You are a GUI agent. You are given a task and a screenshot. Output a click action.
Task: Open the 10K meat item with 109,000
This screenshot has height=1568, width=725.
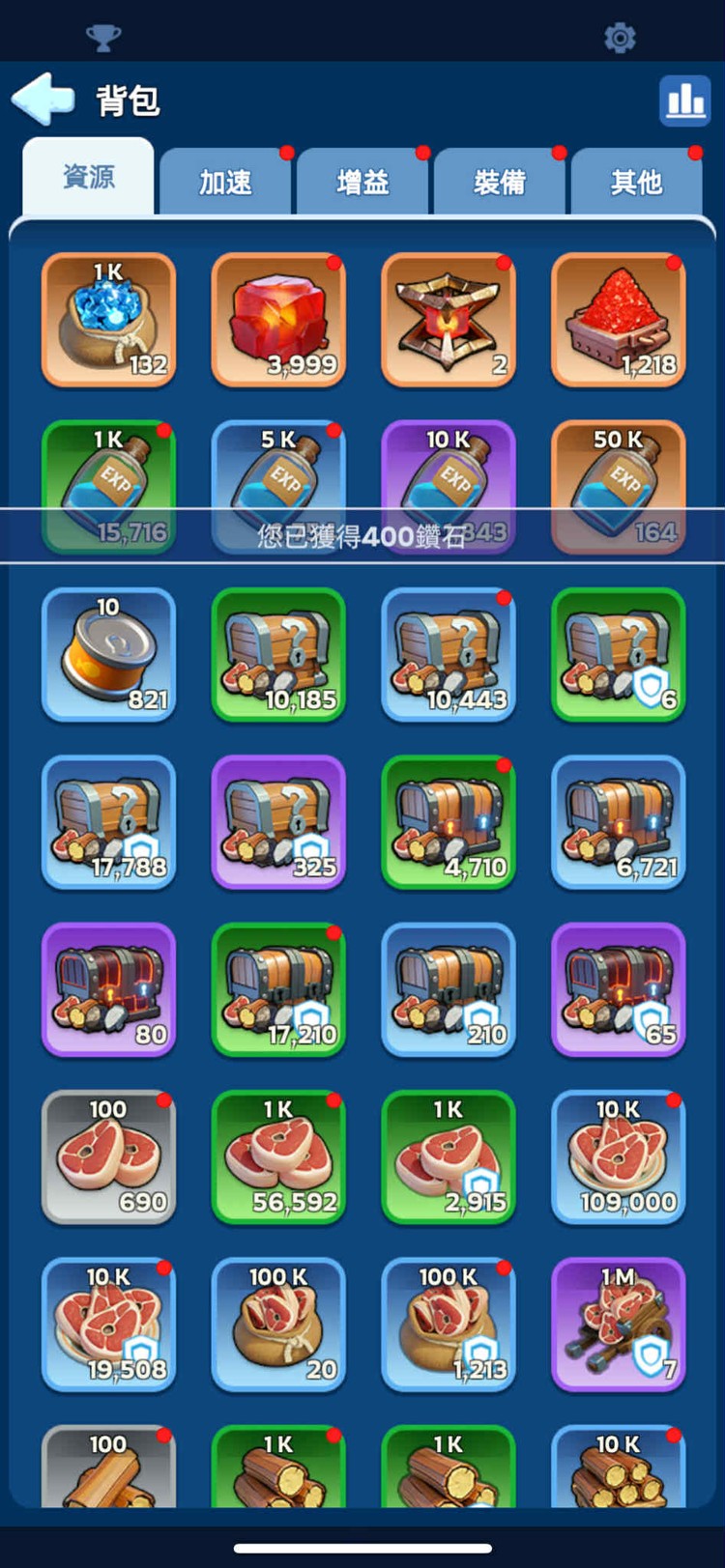[x=619, y=1157]
